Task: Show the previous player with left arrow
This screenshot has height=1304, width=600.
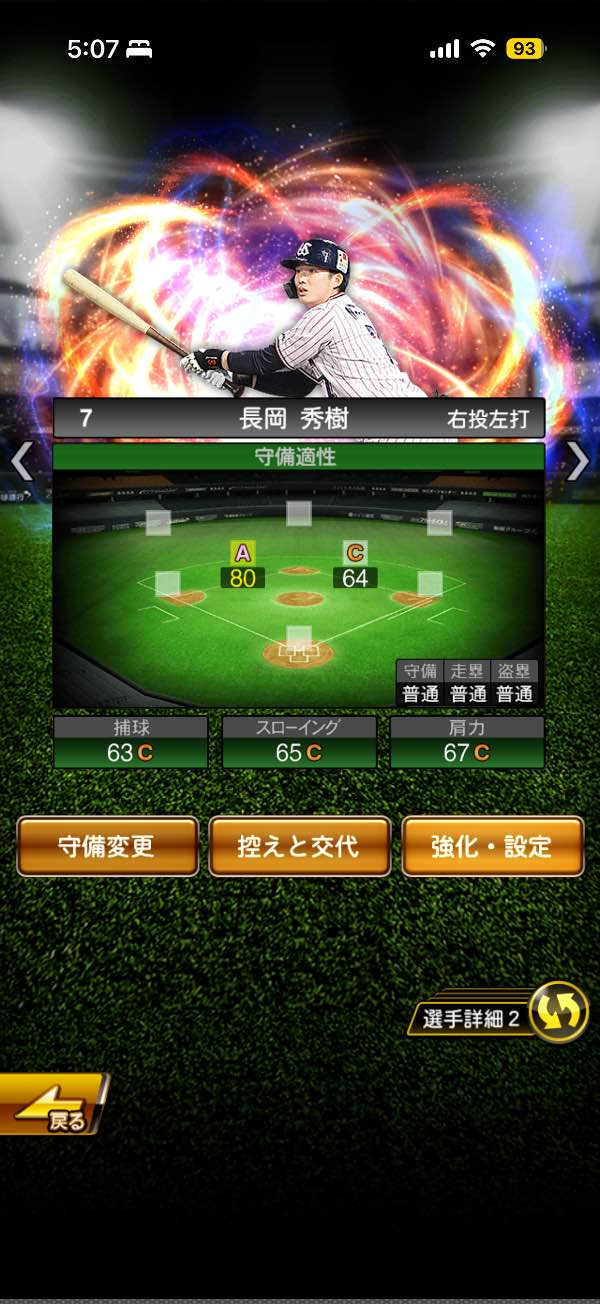Action: (x=22, y=462)
